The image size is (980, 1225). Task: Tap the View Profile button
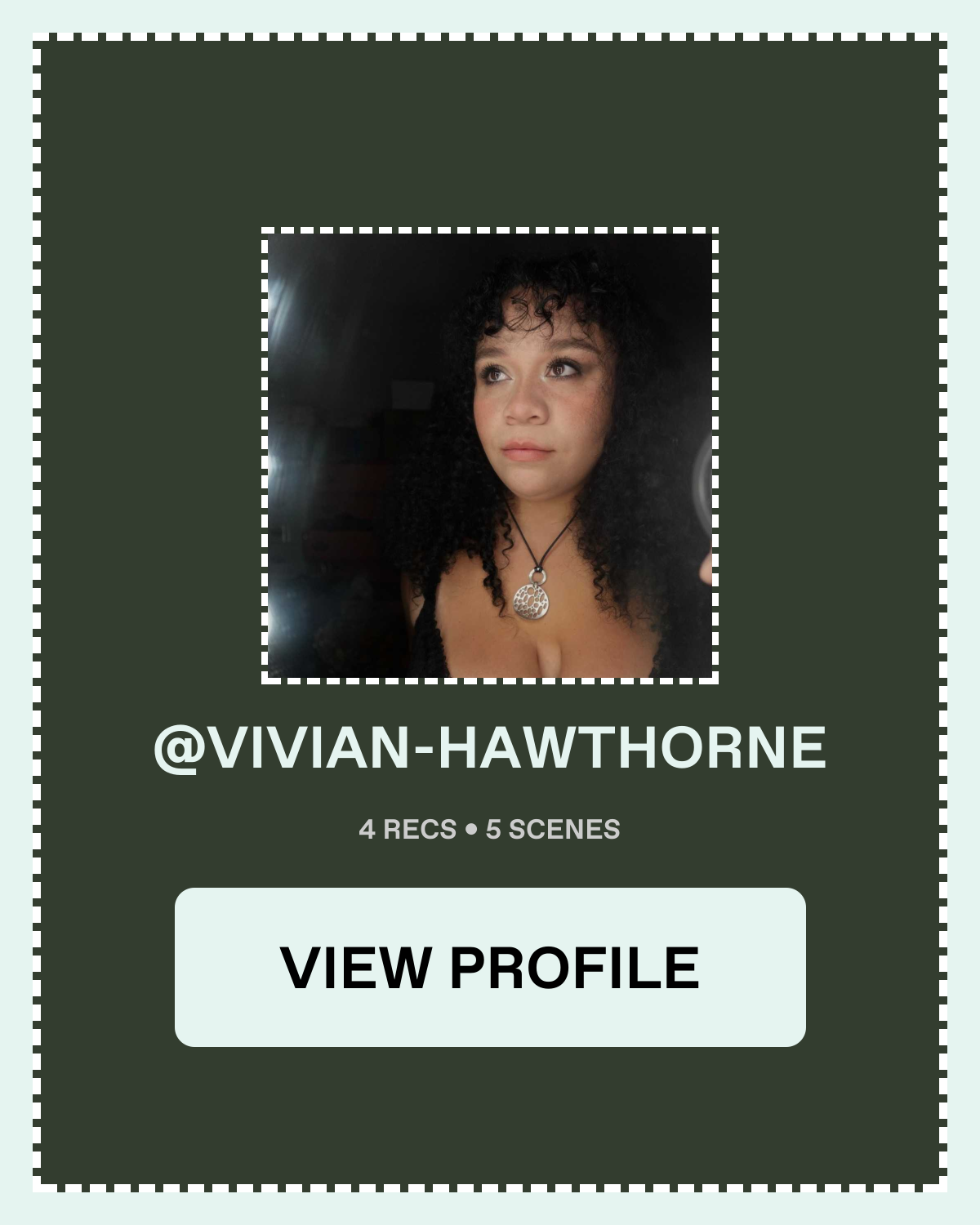tap(490, 967)
